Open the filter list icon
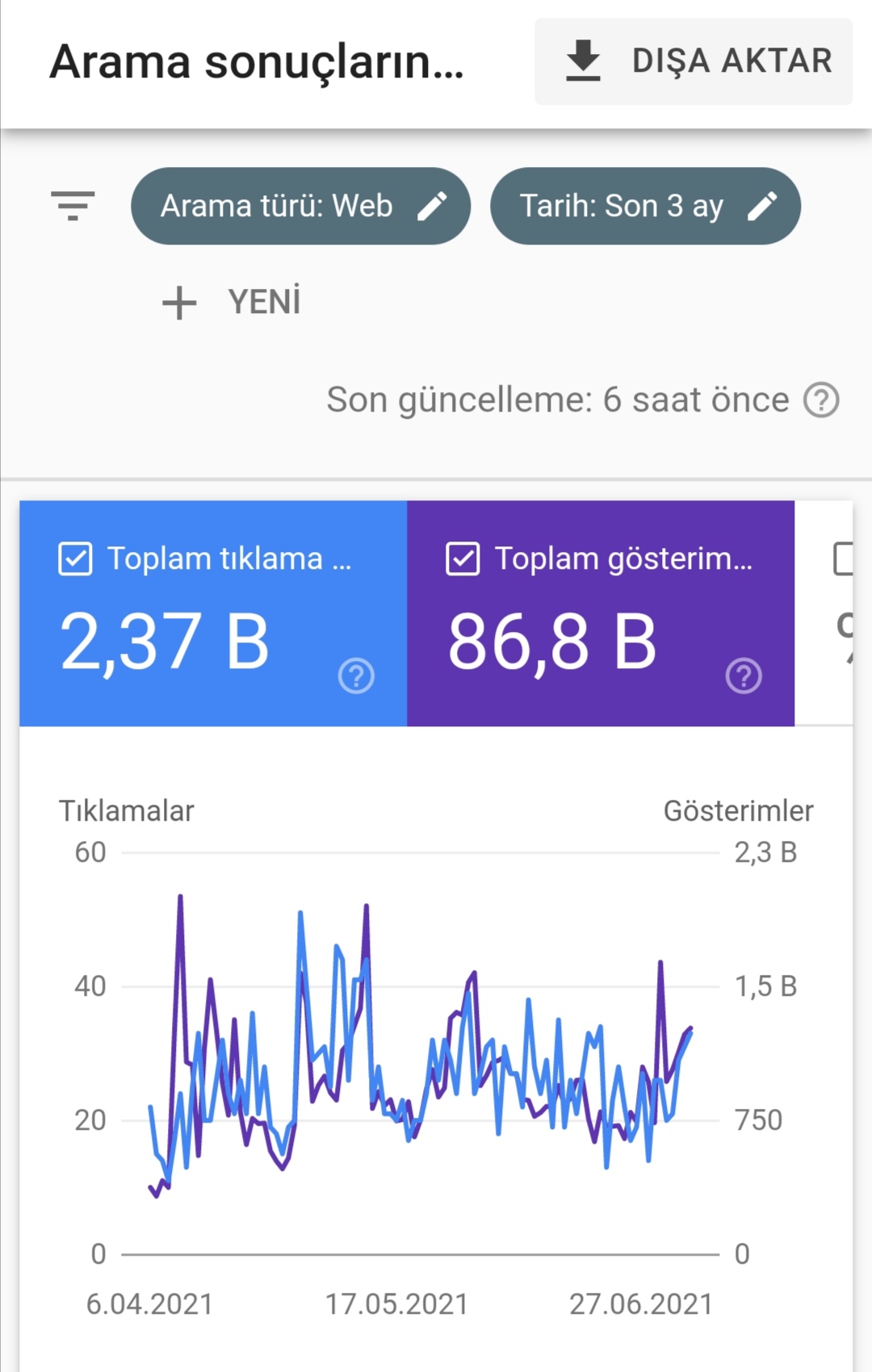 pos(73,206)
